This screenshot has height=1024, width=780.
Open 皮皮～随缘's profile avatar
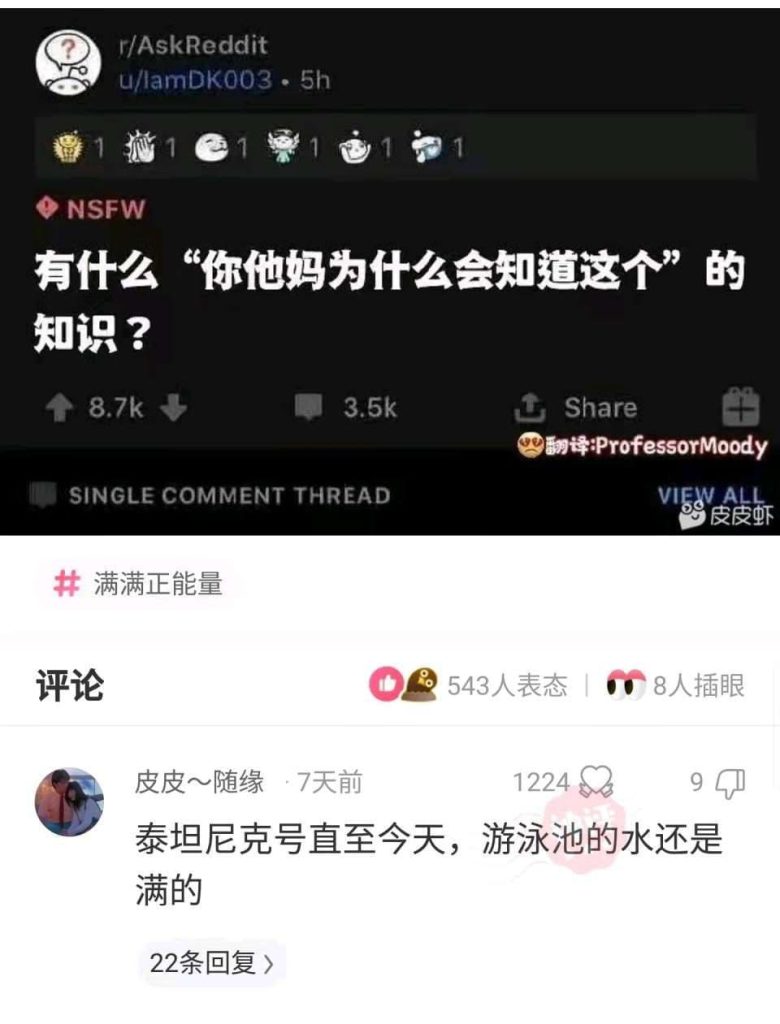[x=69, y=801]
